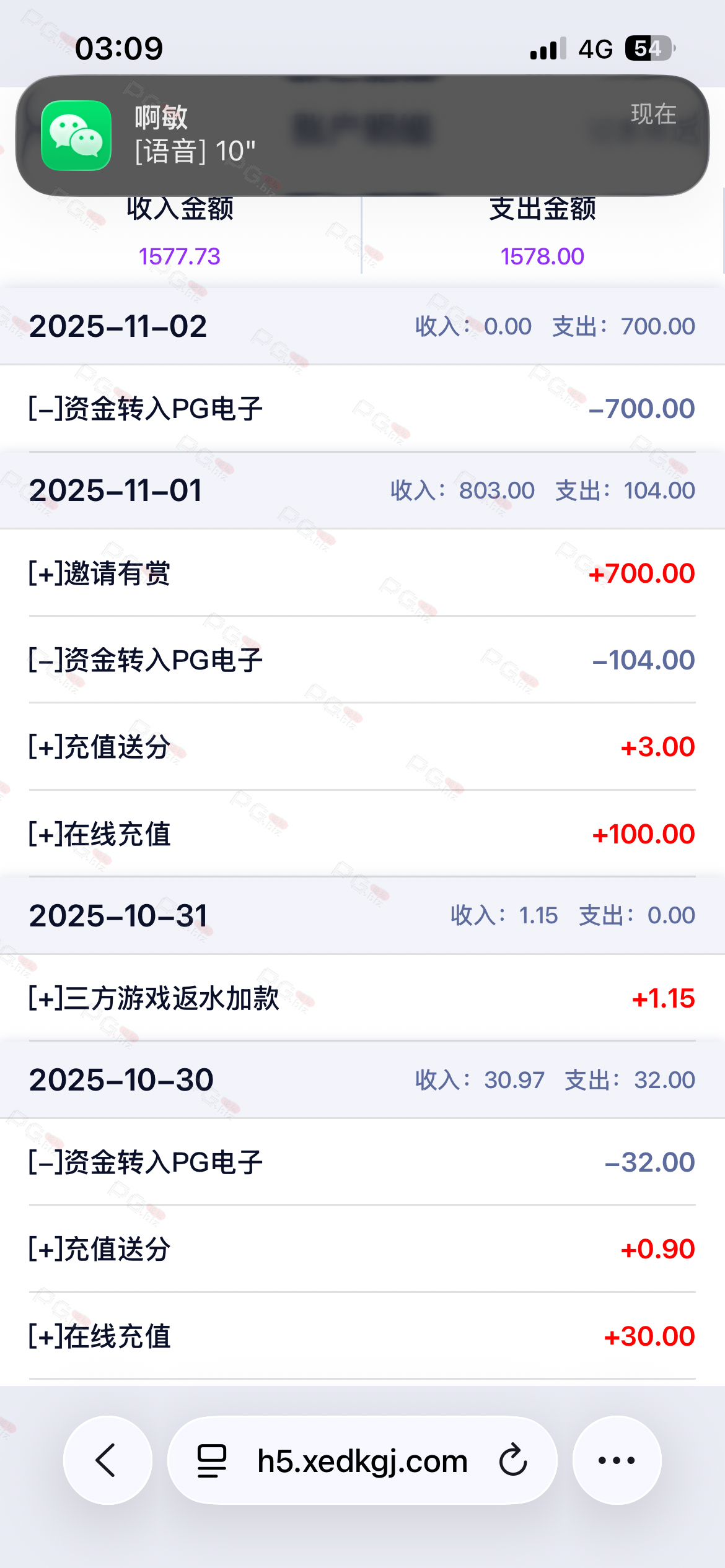The image size is (725, 1568).
Task: Open the browser's three-dot more menu
Action: (617, 1460)
